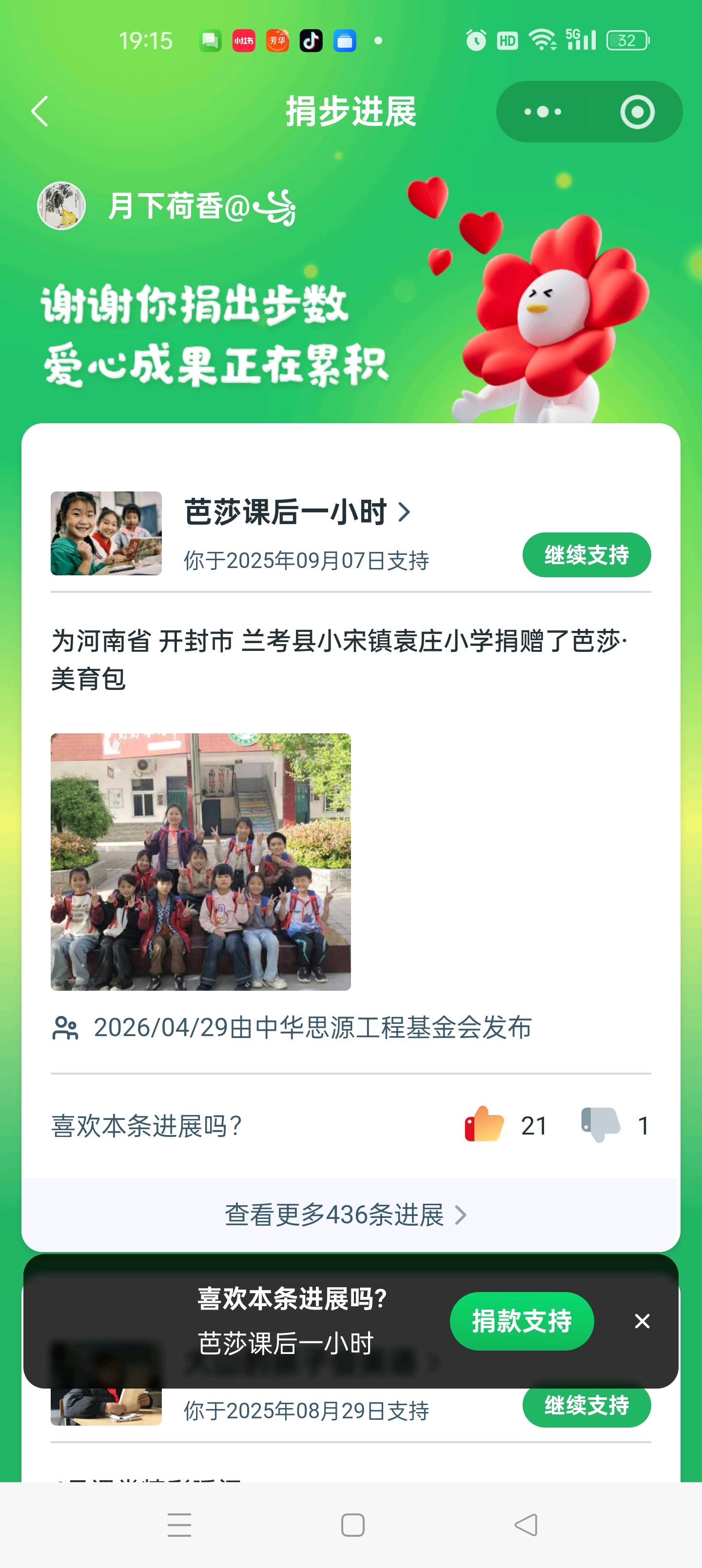Go back using the top-left arrow
This screenshot has height=1568, width=702.
point(39,112)
